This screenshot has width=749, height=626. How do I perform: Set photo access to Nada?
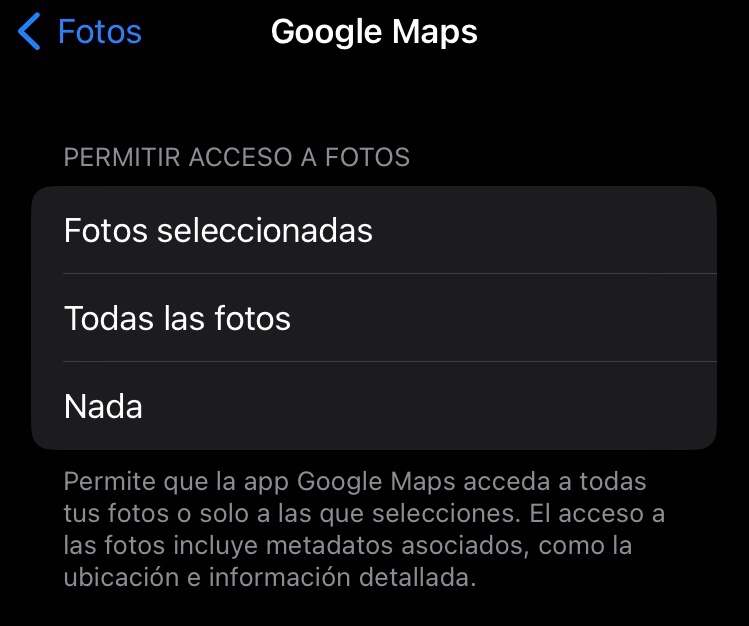pos(374,406)
